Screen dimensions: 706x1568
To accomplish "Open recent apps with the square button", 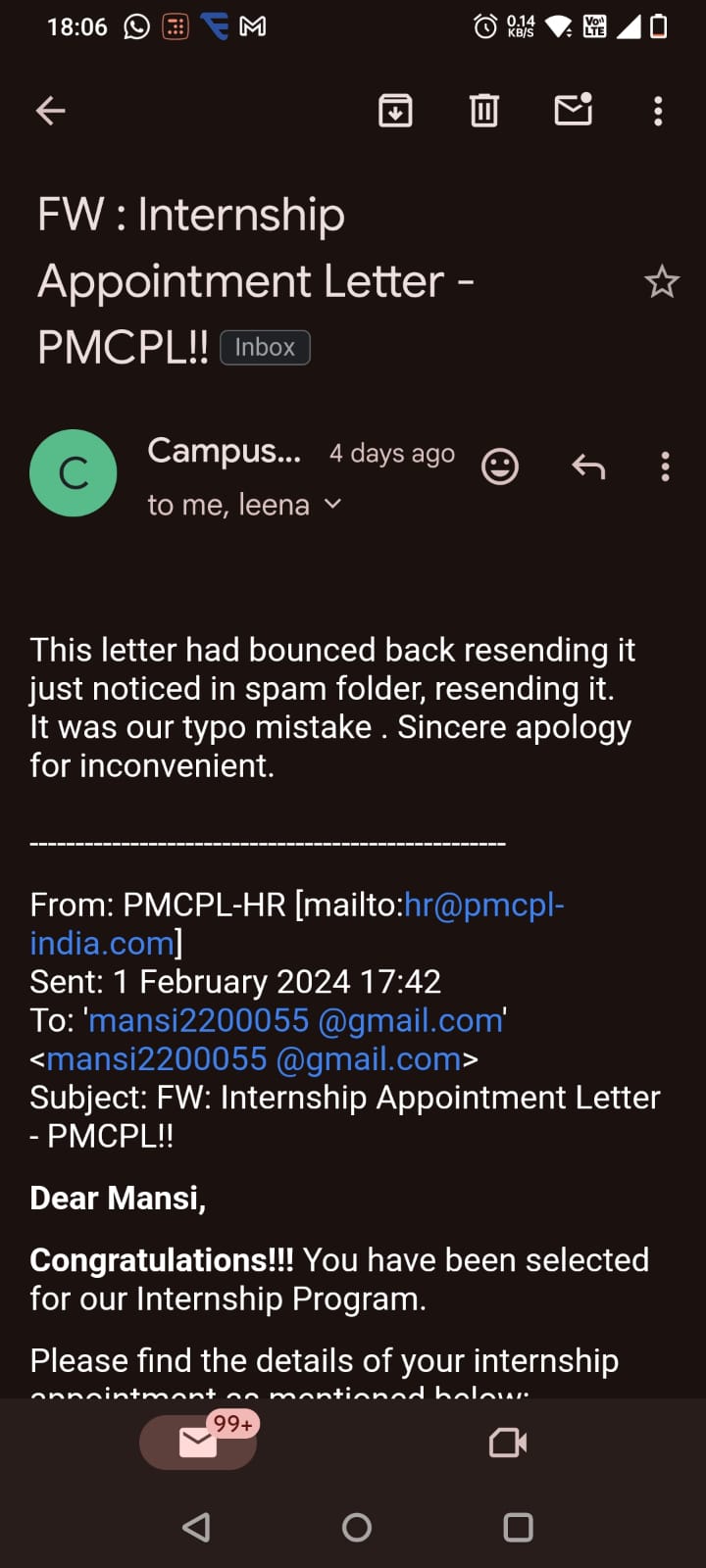I will point(518,1527).
